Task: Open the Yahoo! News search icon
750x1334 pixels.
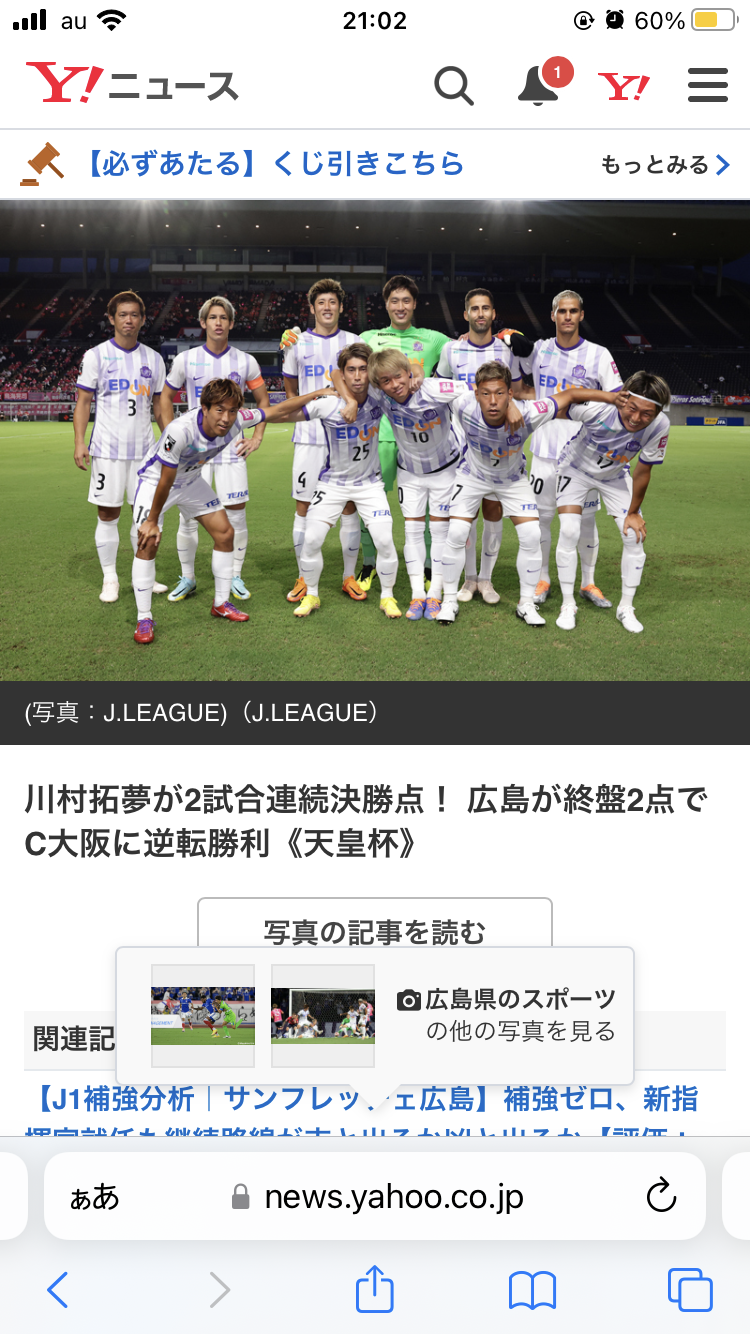Action: pyautogui.click(x=454, y=86)
